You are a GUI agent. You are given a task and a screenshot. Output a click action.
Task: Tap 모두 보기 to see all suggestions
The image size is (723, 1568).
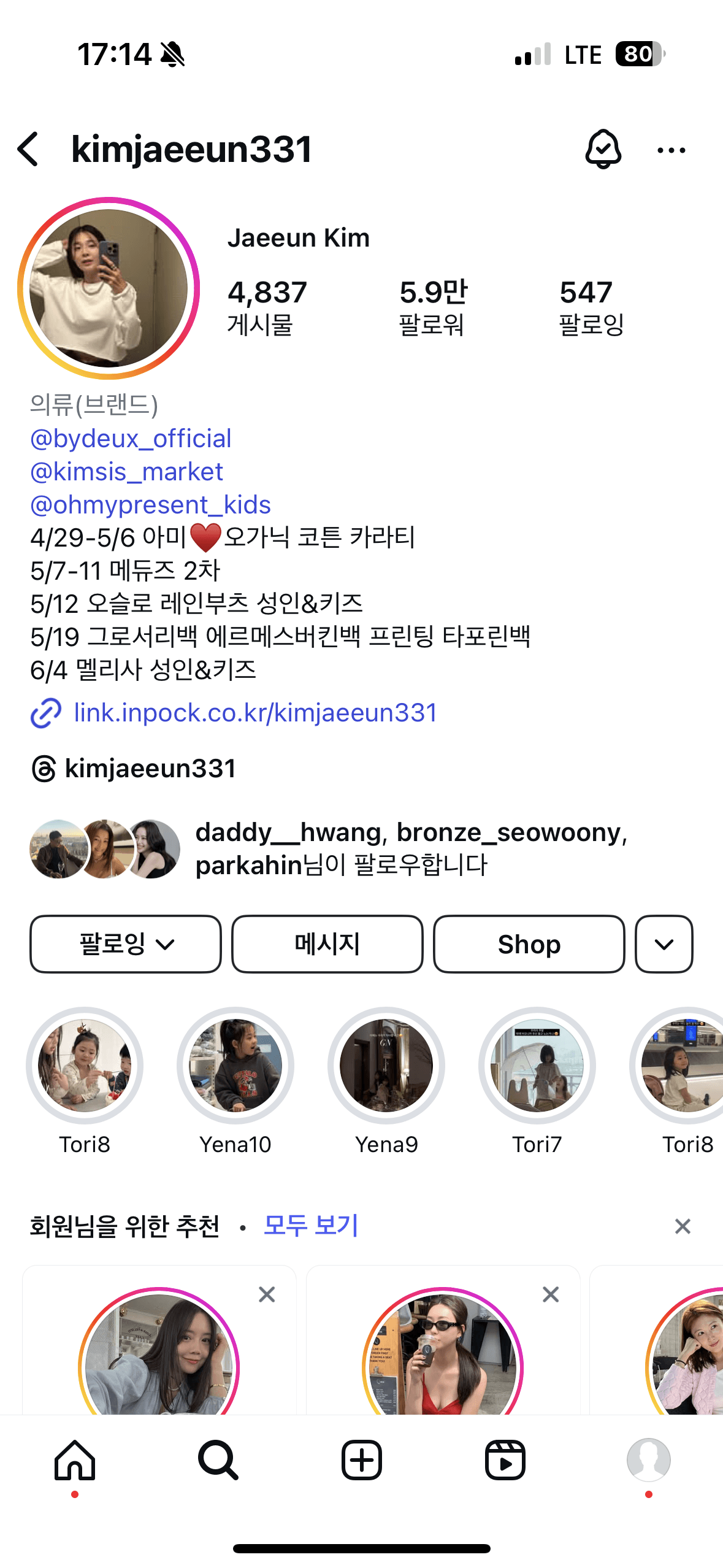coord(311,1226)
